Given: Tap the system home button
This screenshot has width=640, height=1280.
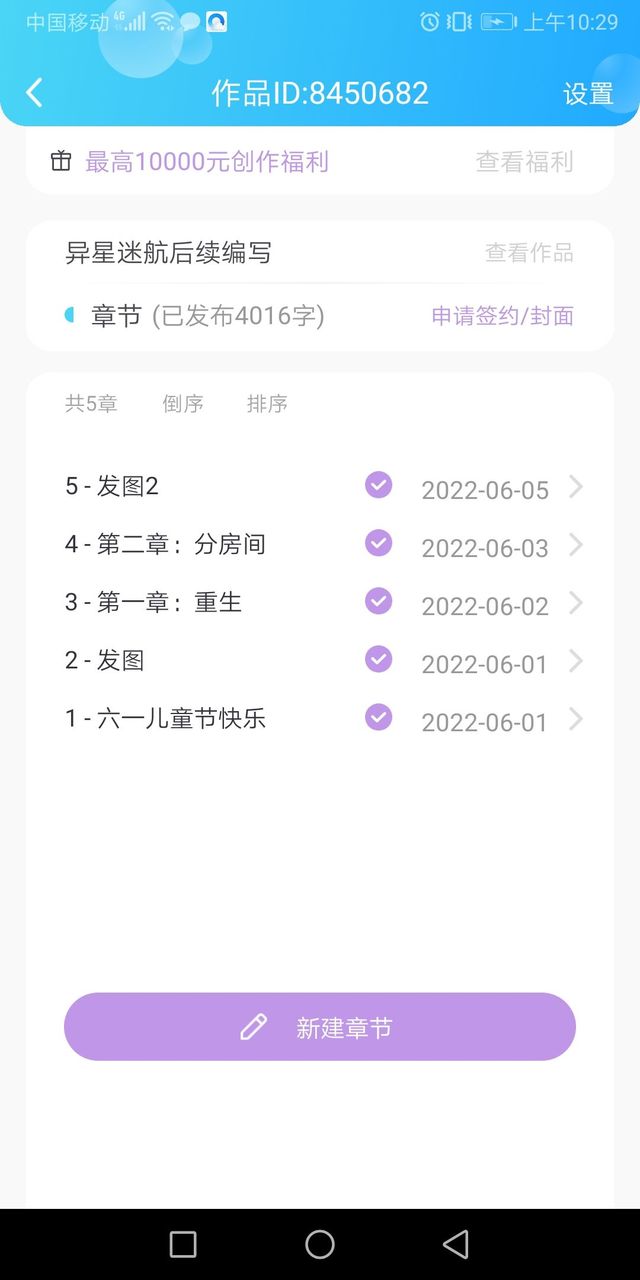Looking at the screenshot, I should [320, 1244].
